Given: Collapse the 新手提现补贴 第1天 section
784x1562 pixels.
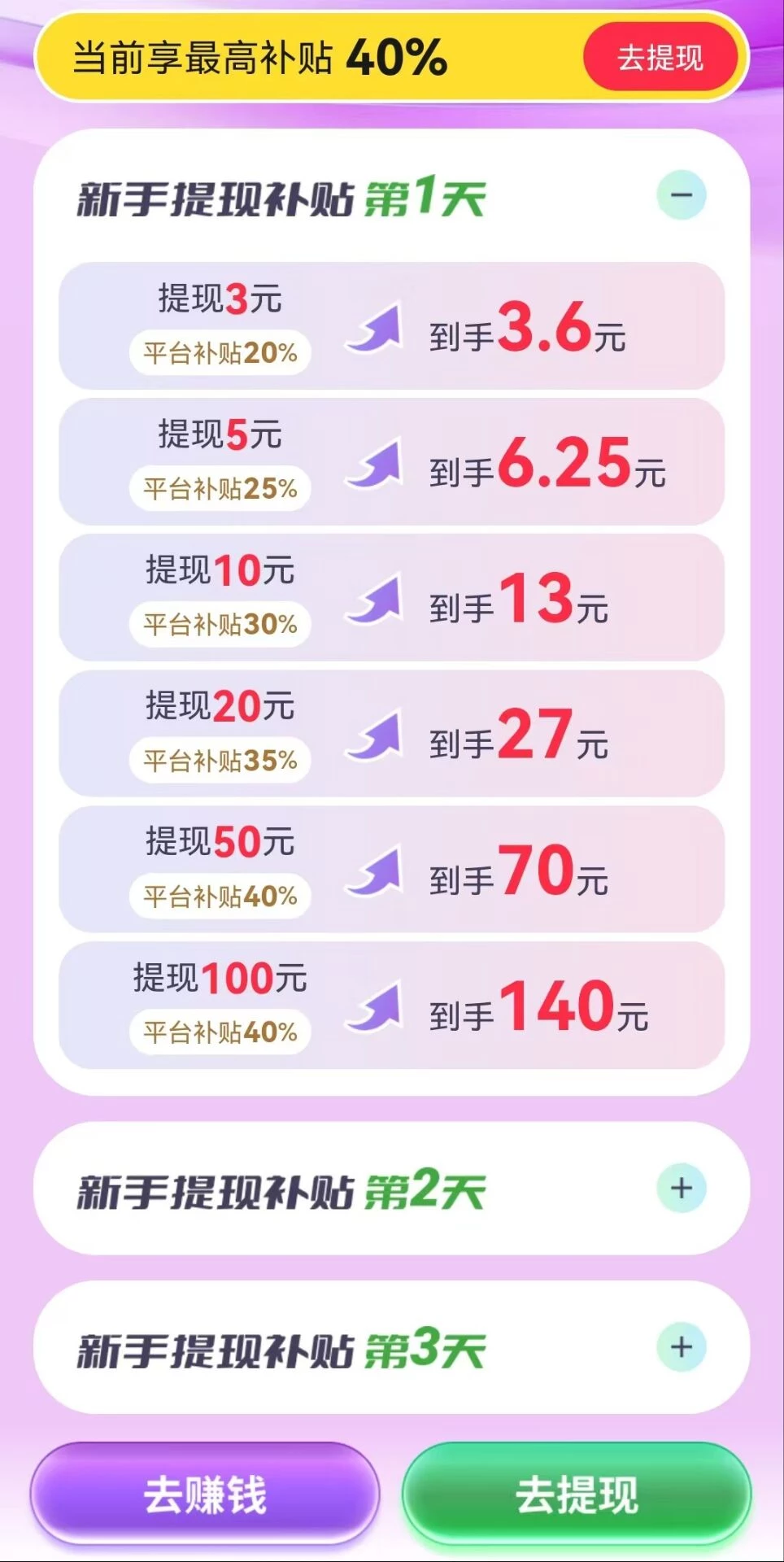Looking at the screenshot, I should (682, 196).
